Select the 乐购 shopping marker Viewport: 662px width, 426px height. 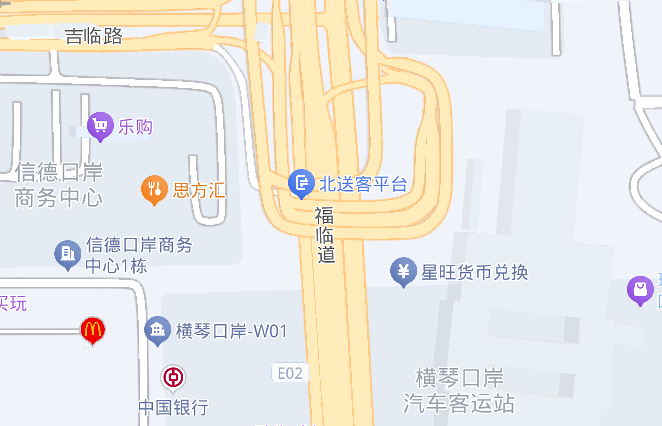[99, 126]
